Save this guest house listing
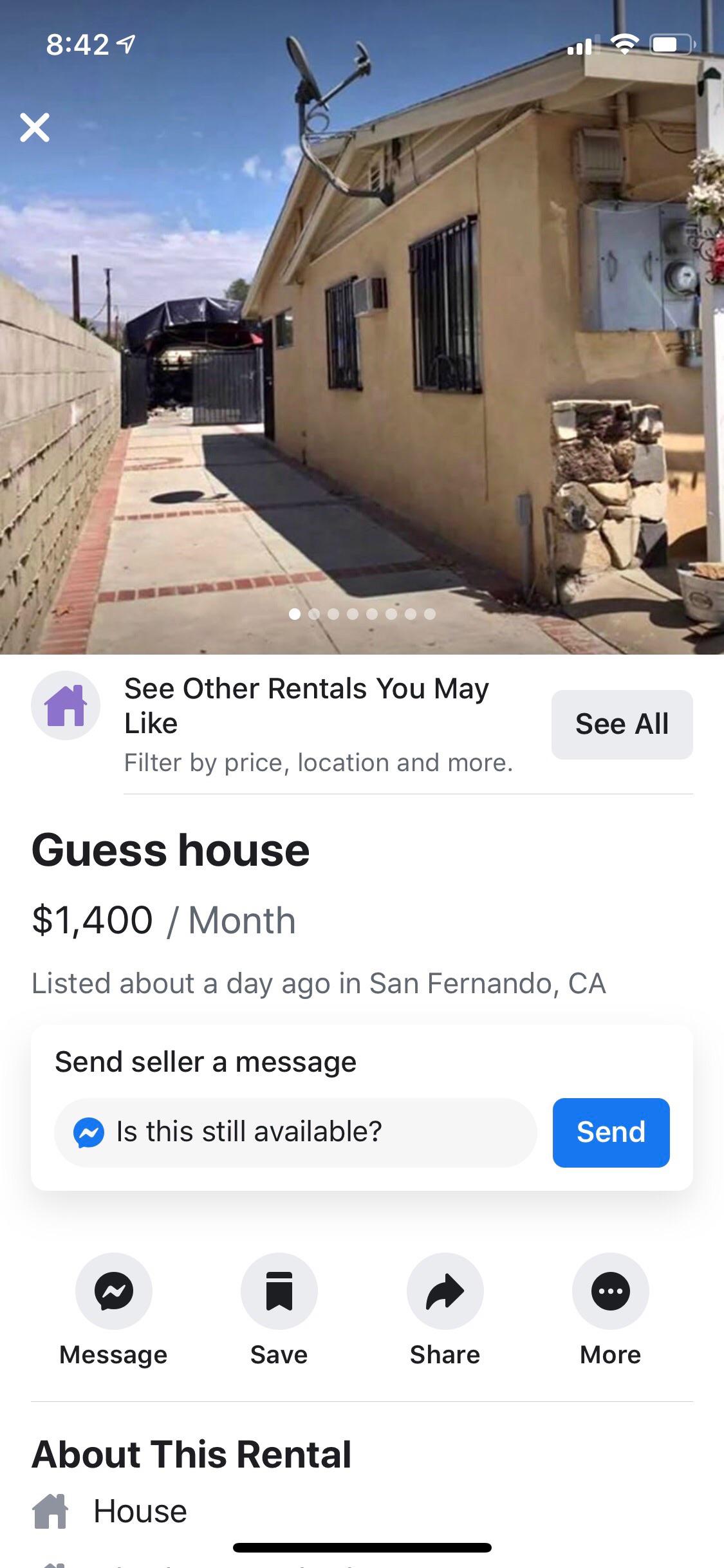 (x=279, y=1291)
